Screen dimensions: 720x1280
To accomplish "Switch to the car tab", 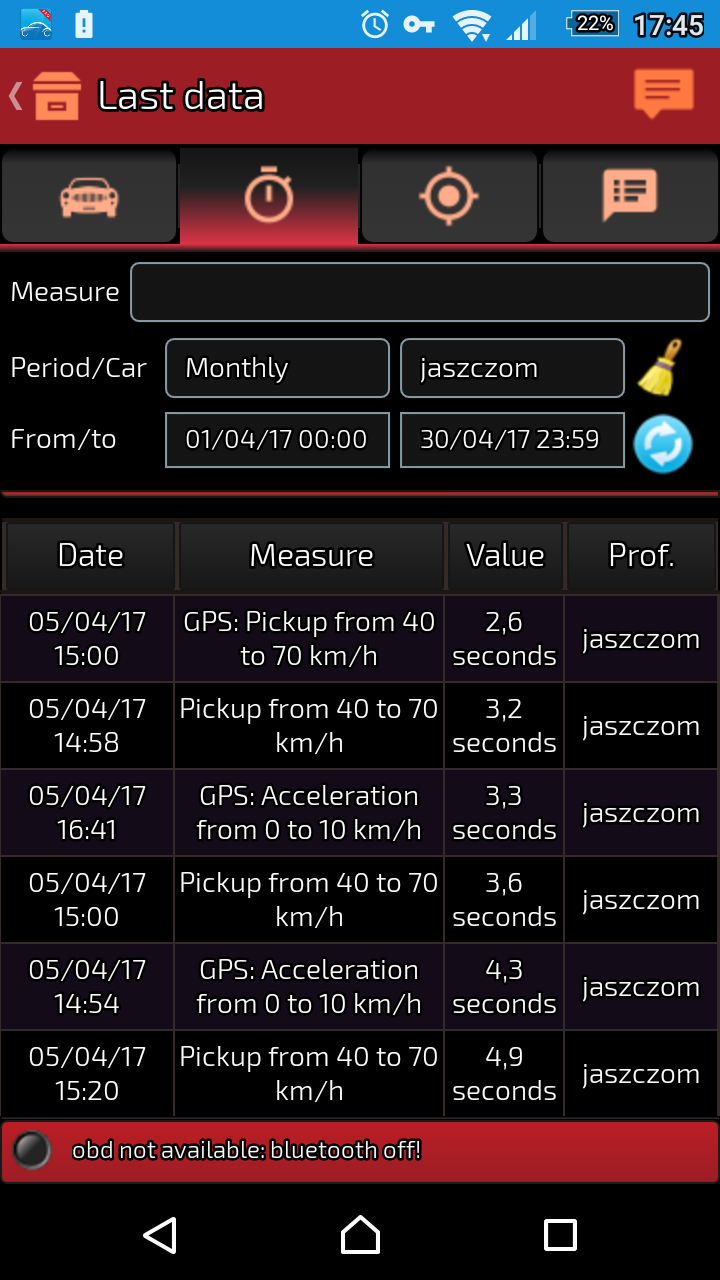I will [90, 197].
